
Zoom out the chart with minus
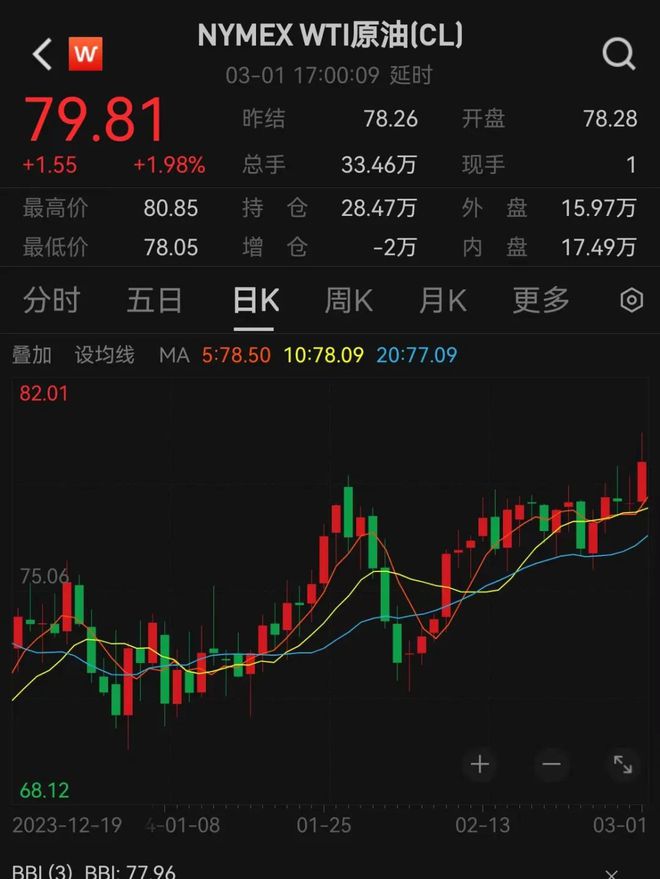click(x=551, y=765)
